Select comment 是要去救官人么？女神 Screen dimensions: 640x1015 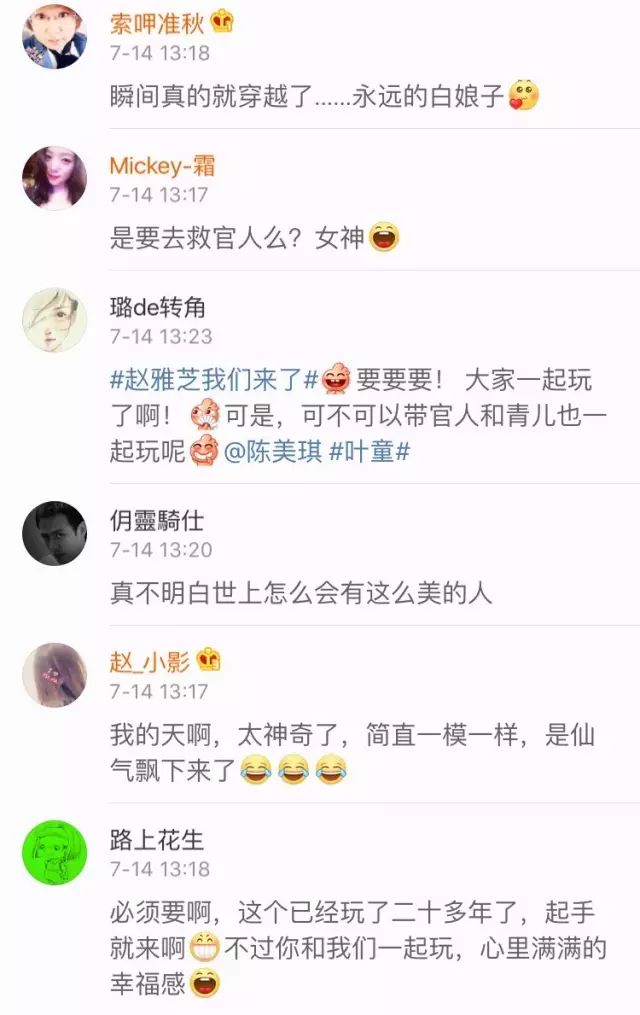point(240,237)
